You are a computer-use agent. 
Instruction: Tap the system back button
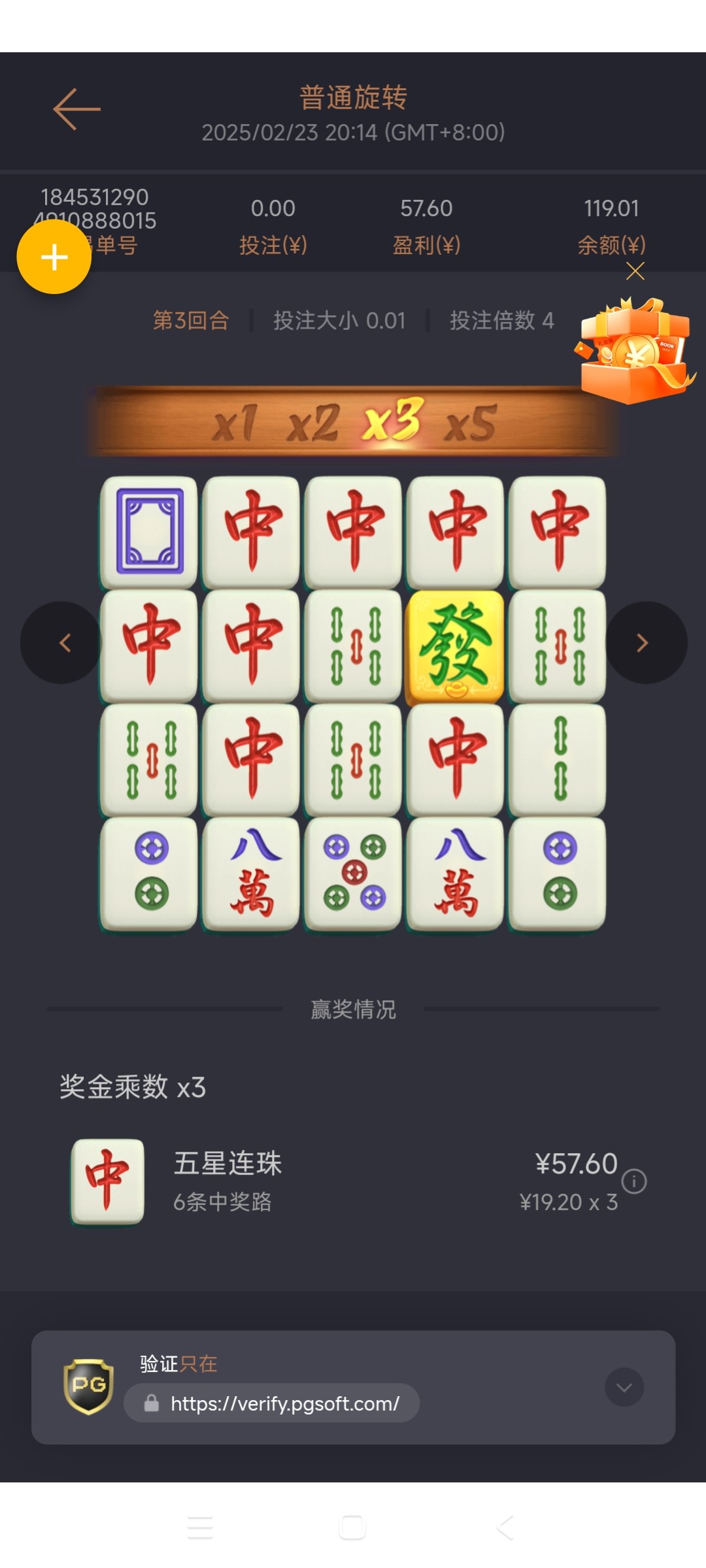click(505, 1527)
